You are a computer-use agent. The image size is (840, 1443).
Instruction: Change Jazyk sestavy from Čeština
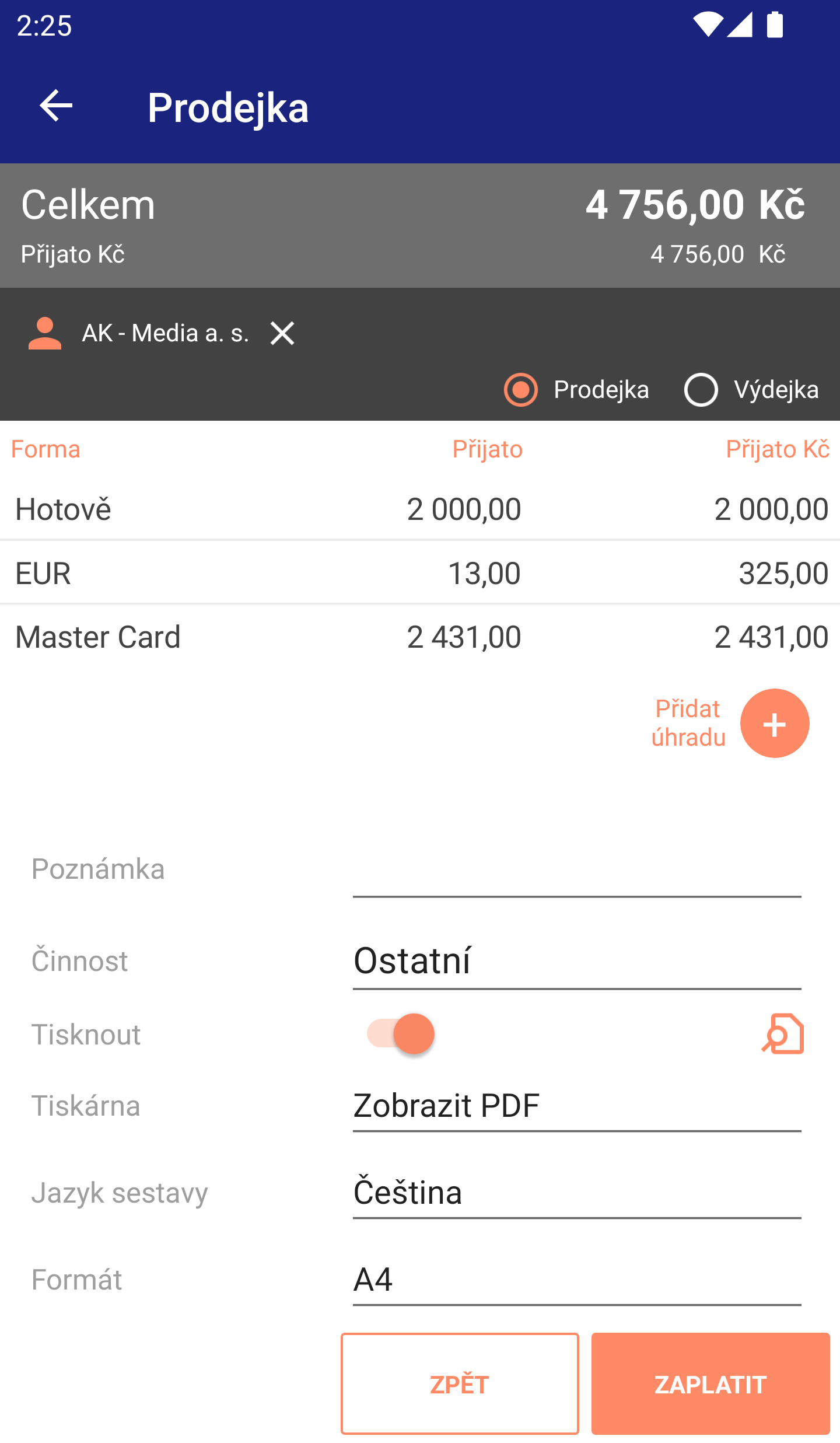pyautogui.click(x=577, y=1192)
